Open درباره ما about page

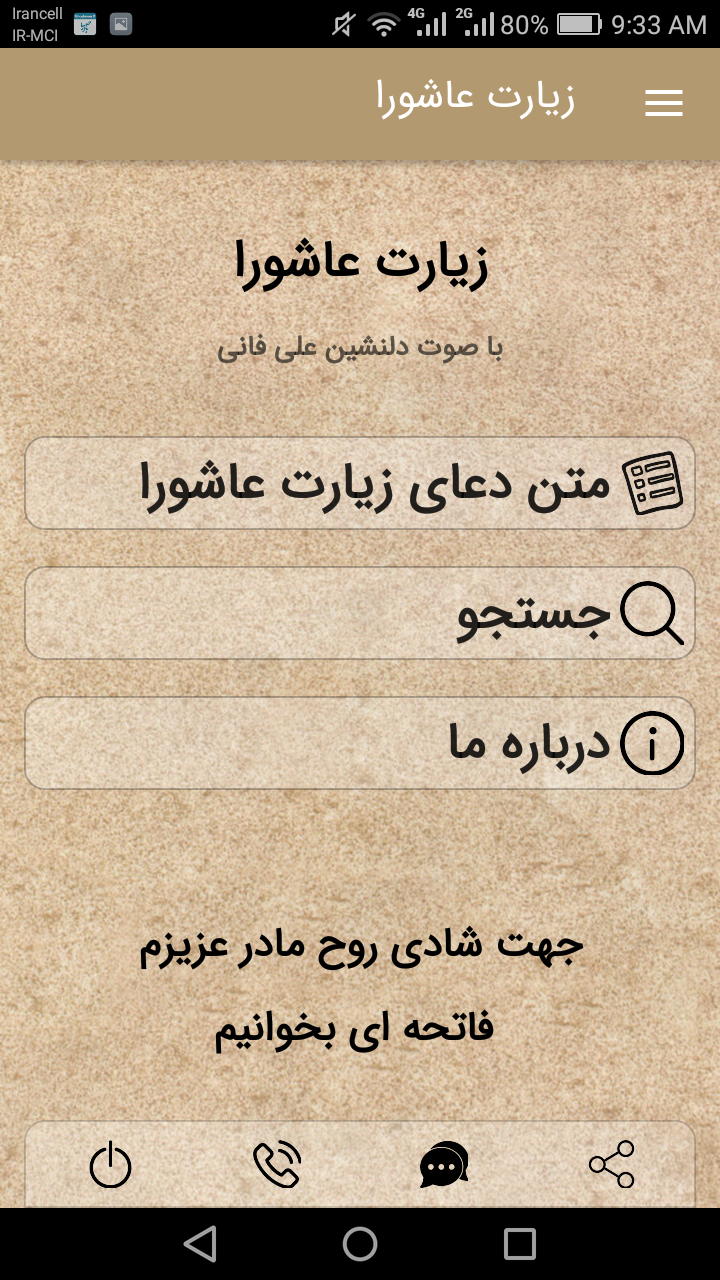click(x=360, y=743)
